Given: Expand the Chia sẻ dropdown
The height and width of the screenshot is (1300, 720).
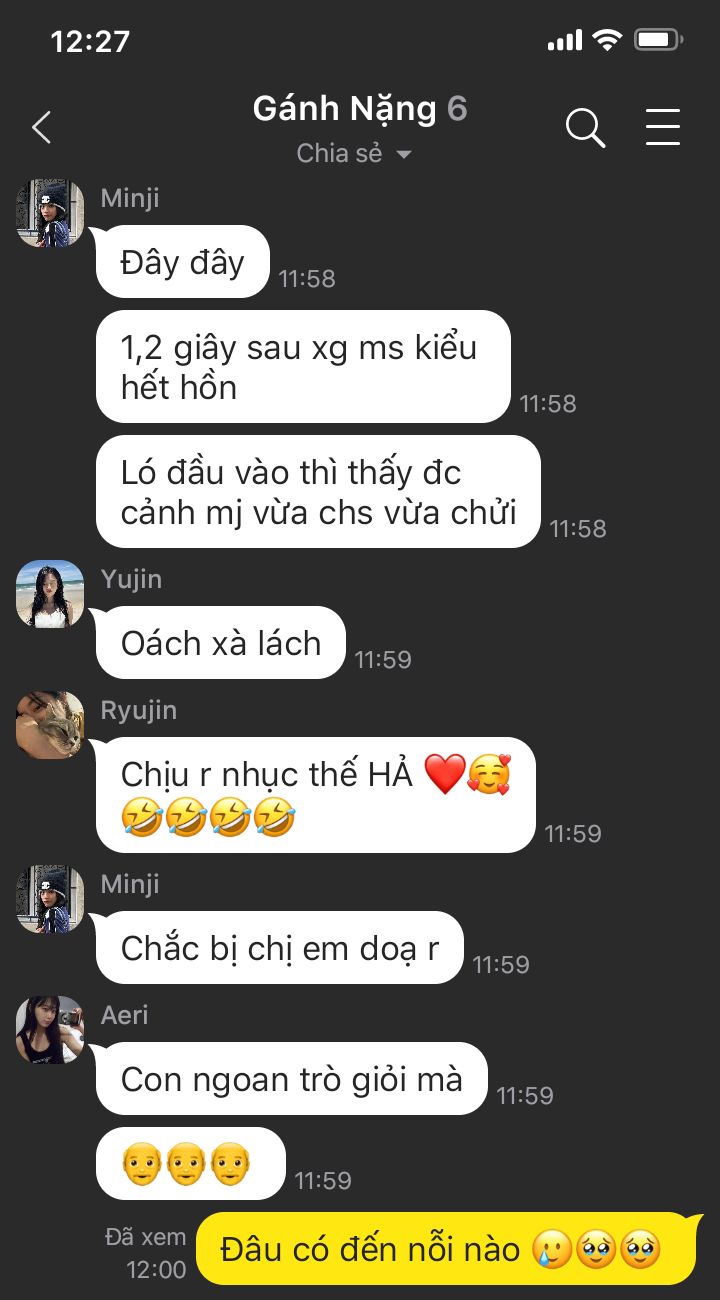Looking at the screenshot, I should pyautogui.click(x=356, y=154).
